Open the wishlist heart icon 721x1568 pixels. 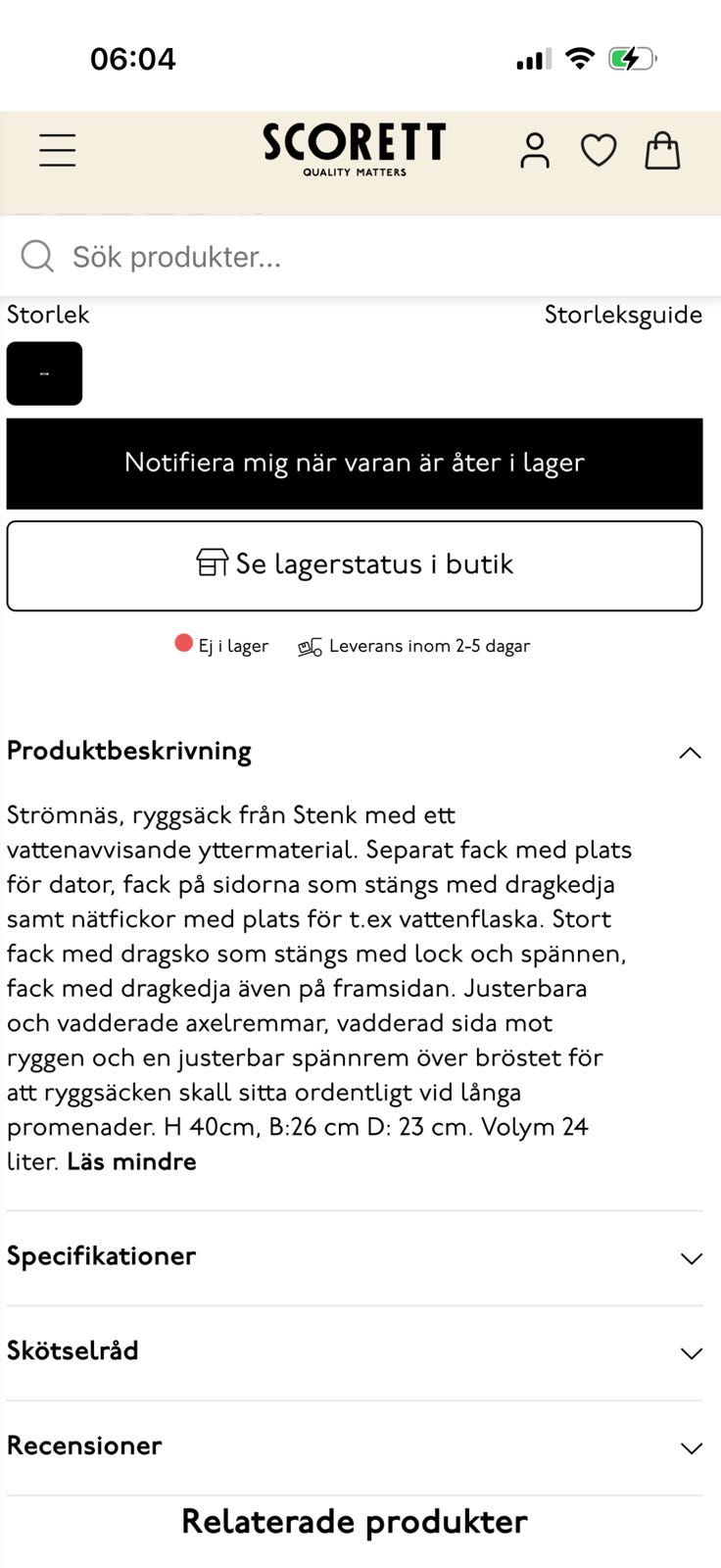(599, 149)
